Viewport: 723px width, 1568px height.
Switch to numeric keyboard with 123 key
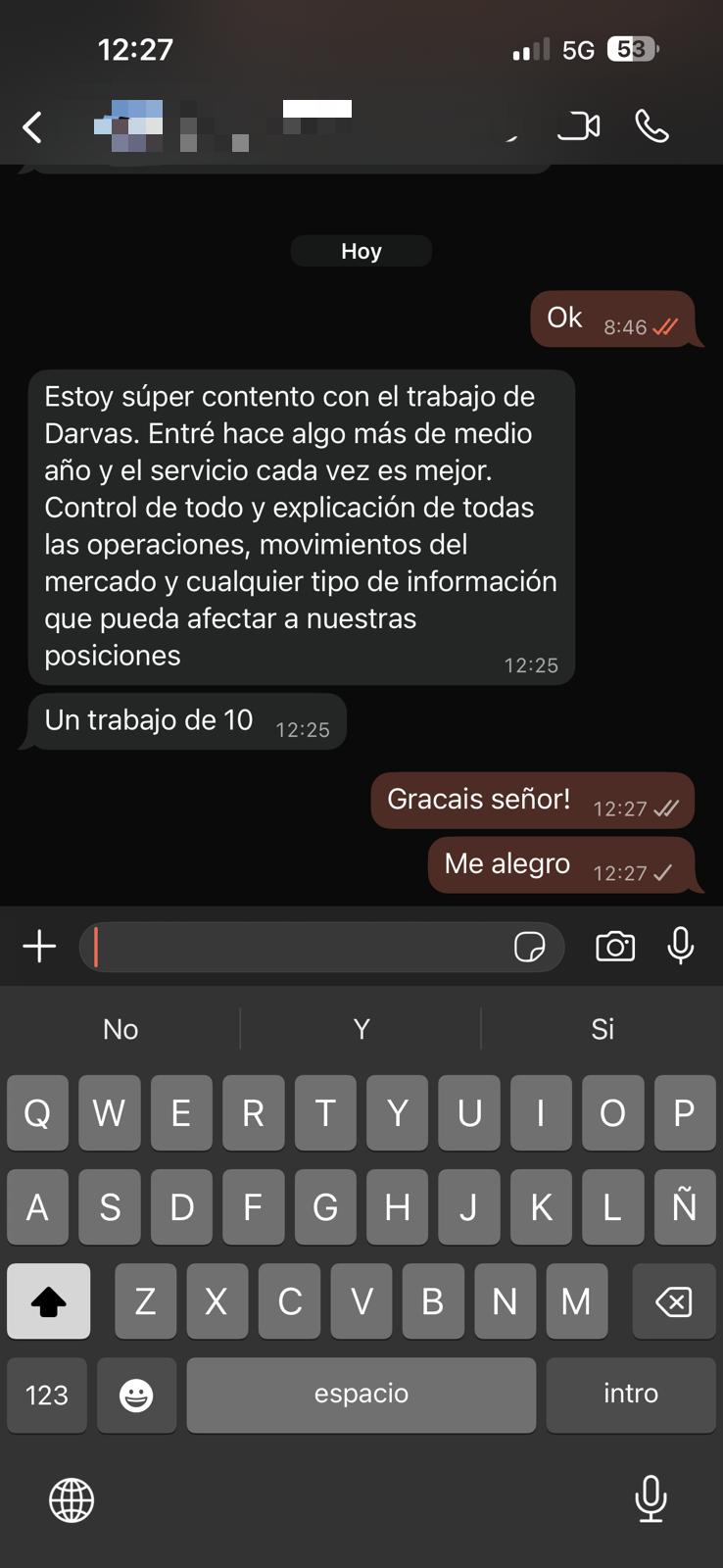pyautogui.click(x=46, y=1395)
